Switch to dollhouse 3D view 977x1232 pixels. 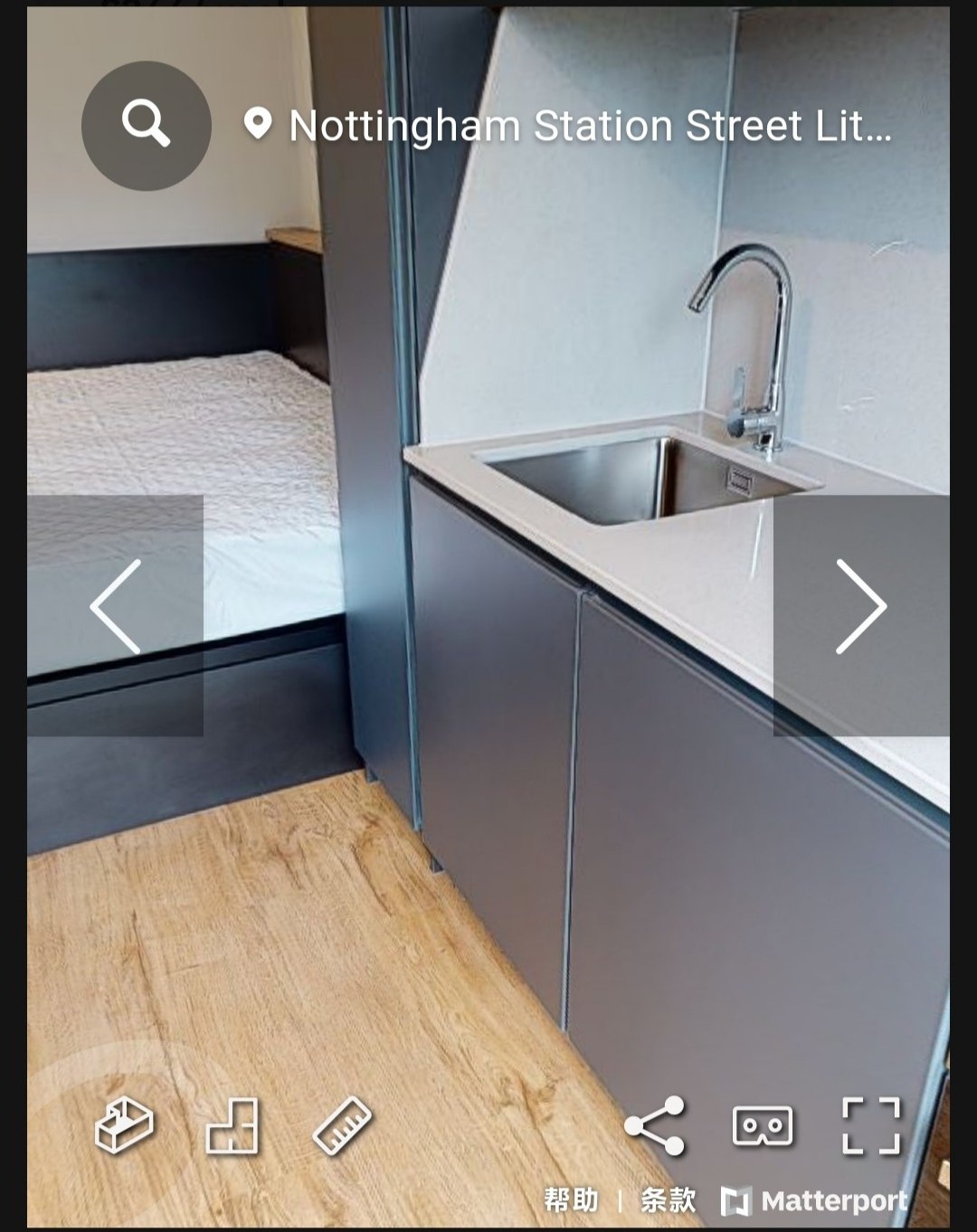click(124, 1125)
